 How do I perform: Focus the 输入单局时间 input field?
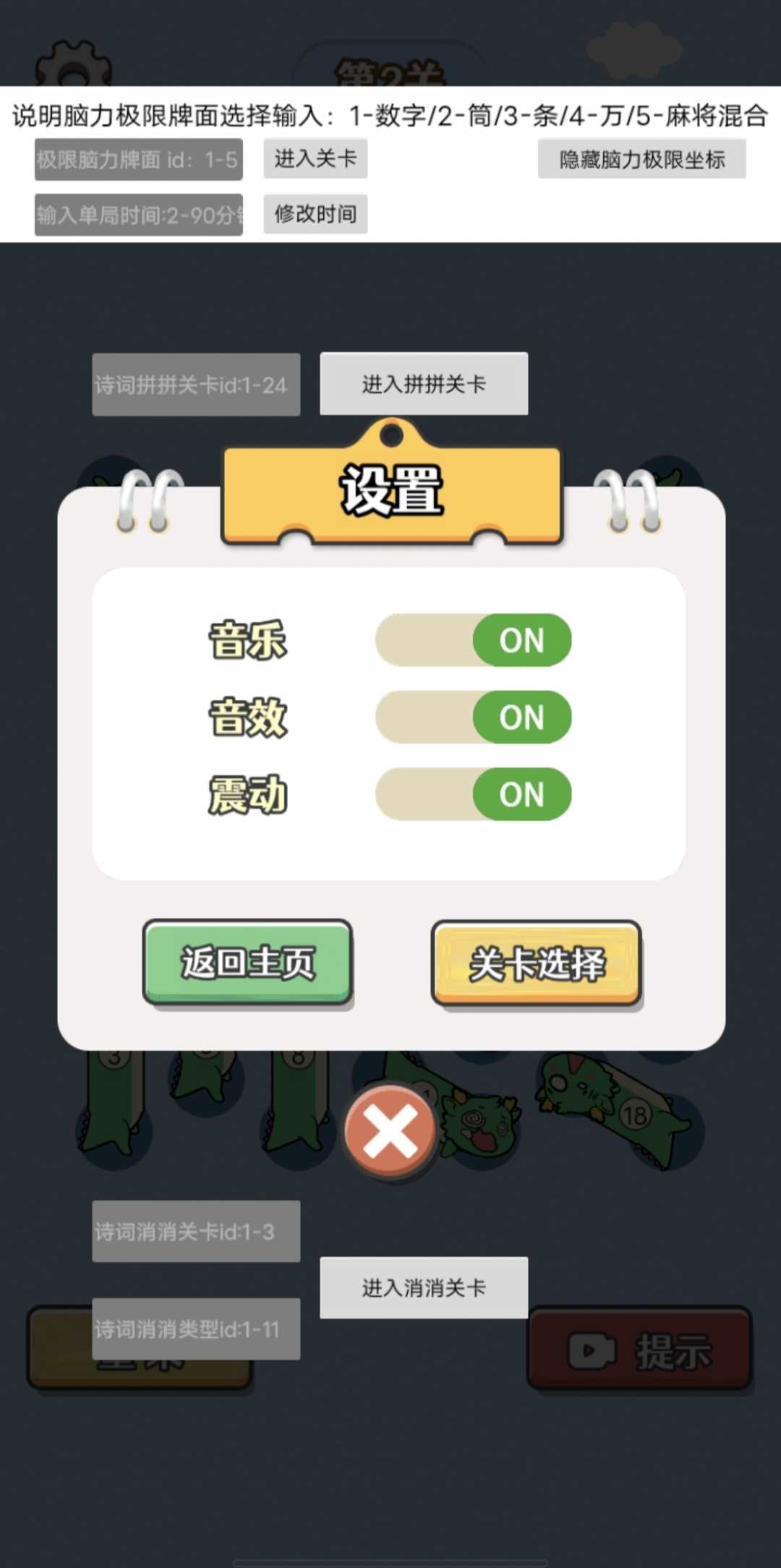point(138,215)
